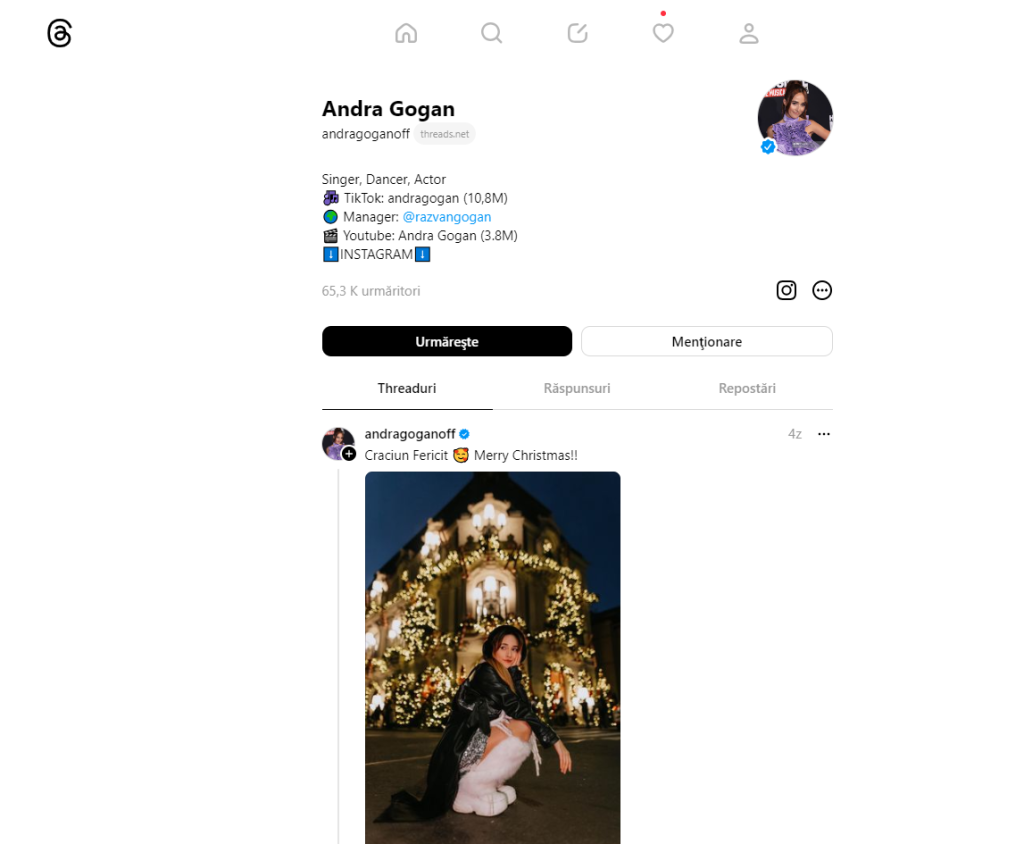This screenshot has width=1024, height=844.
Task: Compose a new thread
Action: [x=577, y=33]
